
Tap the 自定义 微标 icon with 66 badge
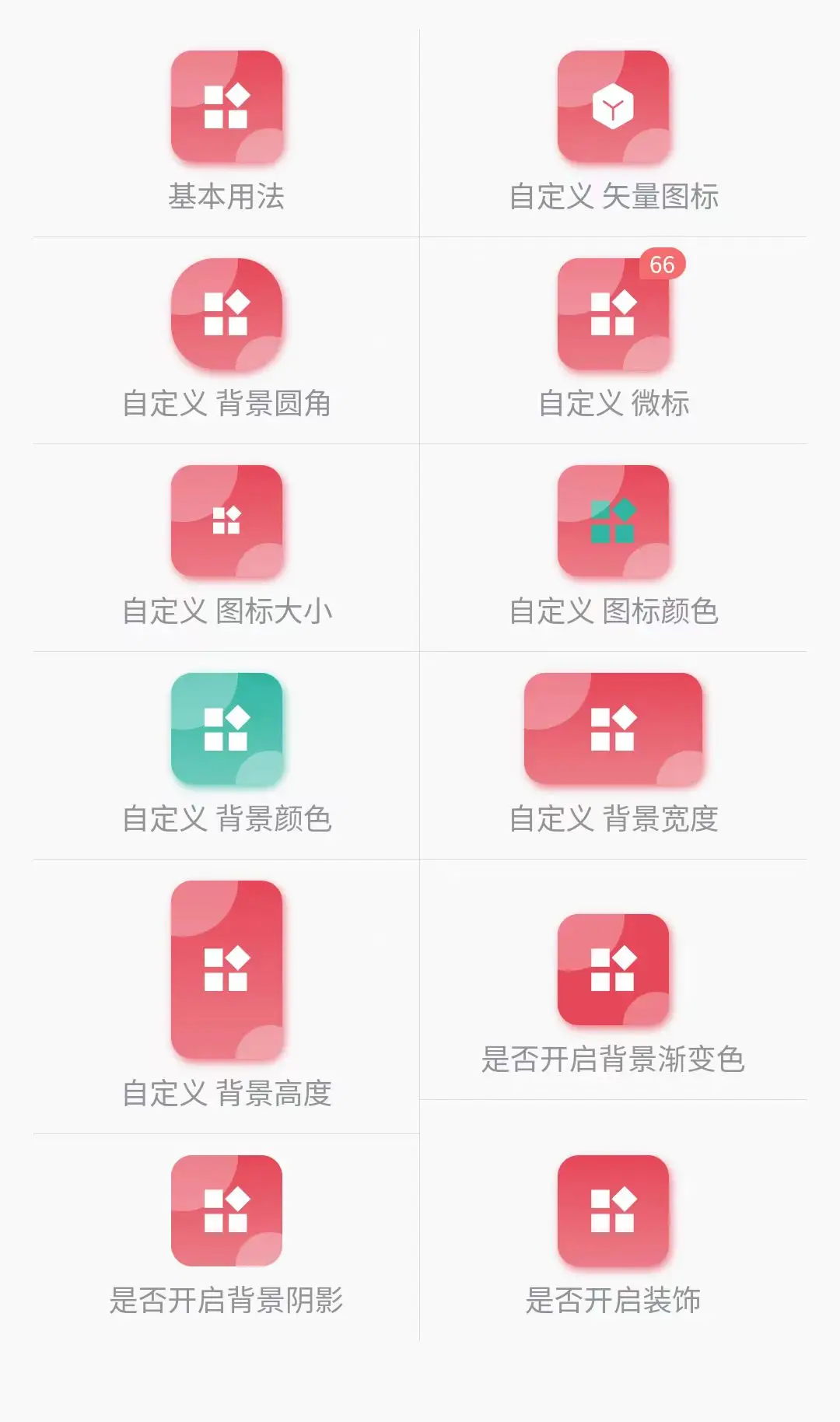point(613,314)
